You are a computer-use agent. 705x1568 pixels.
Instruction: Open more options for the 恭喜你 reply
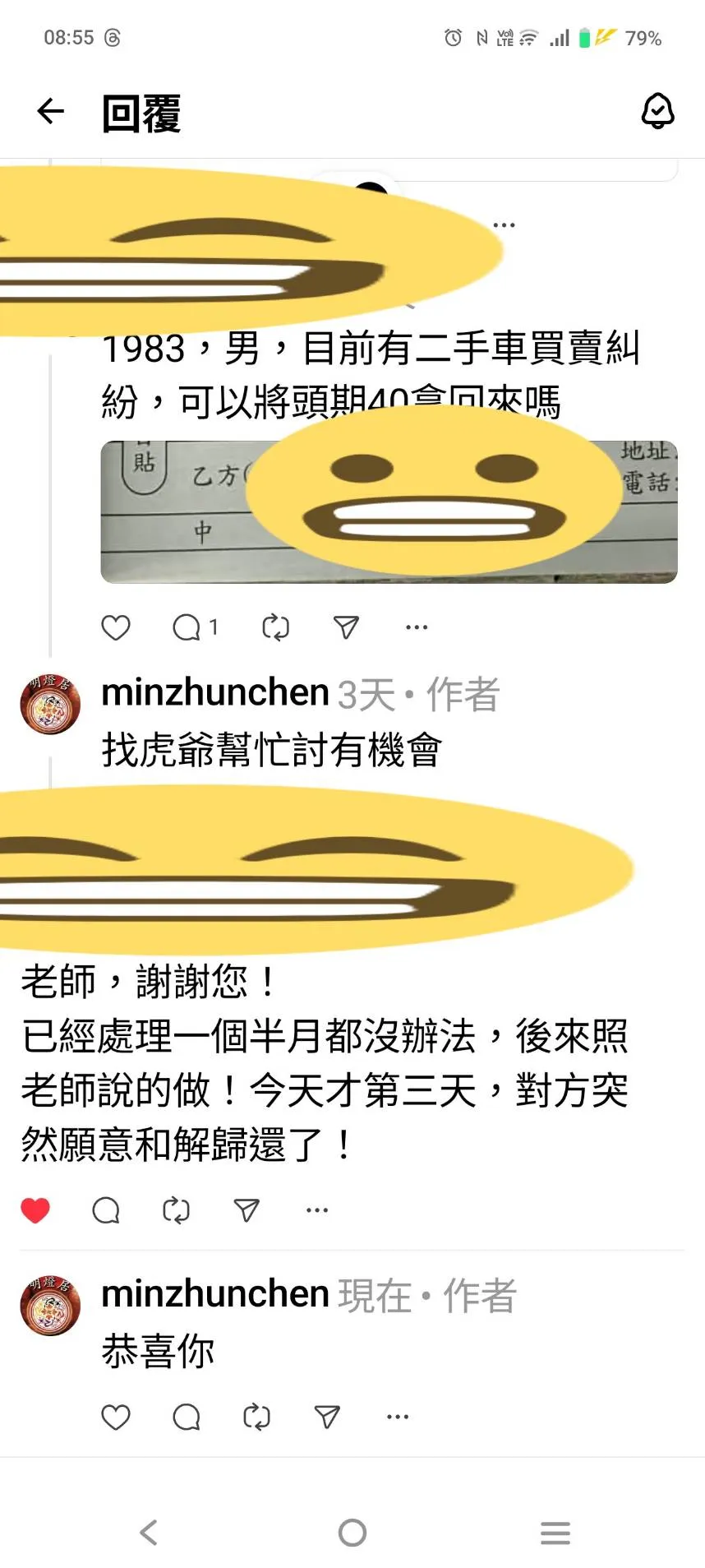pos(398,1417)
